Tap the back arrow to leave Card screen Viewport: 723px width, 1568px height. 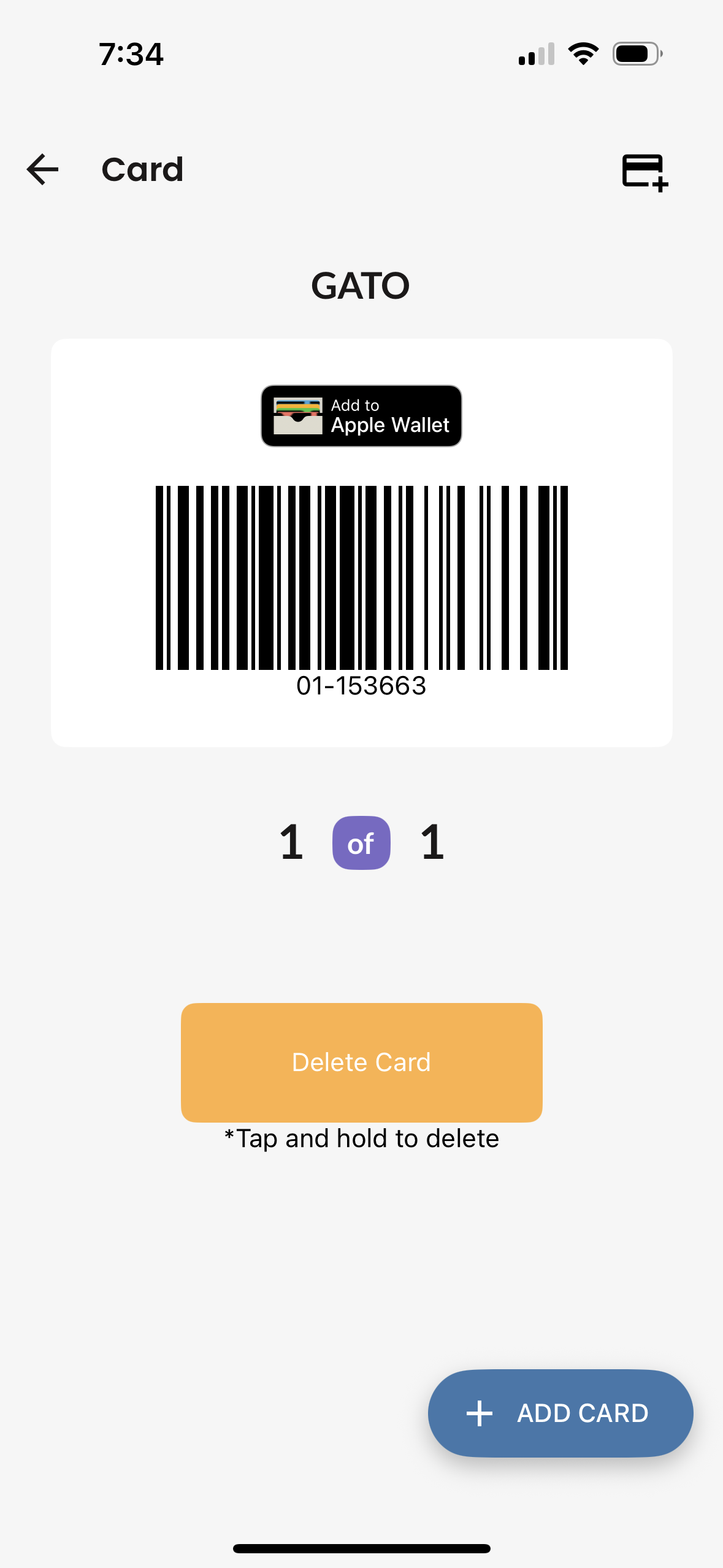(x=42, y=170)
